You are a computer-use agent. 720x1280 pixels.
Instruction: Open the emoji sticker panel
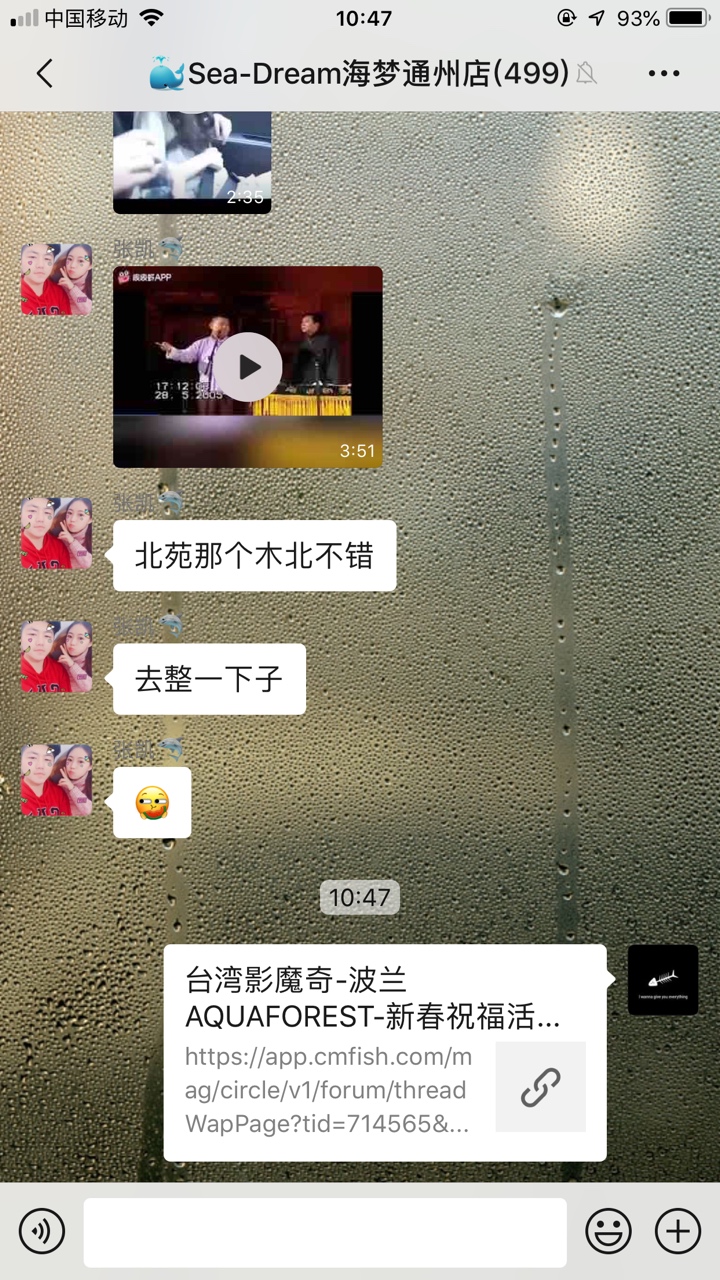(608, 1231)
